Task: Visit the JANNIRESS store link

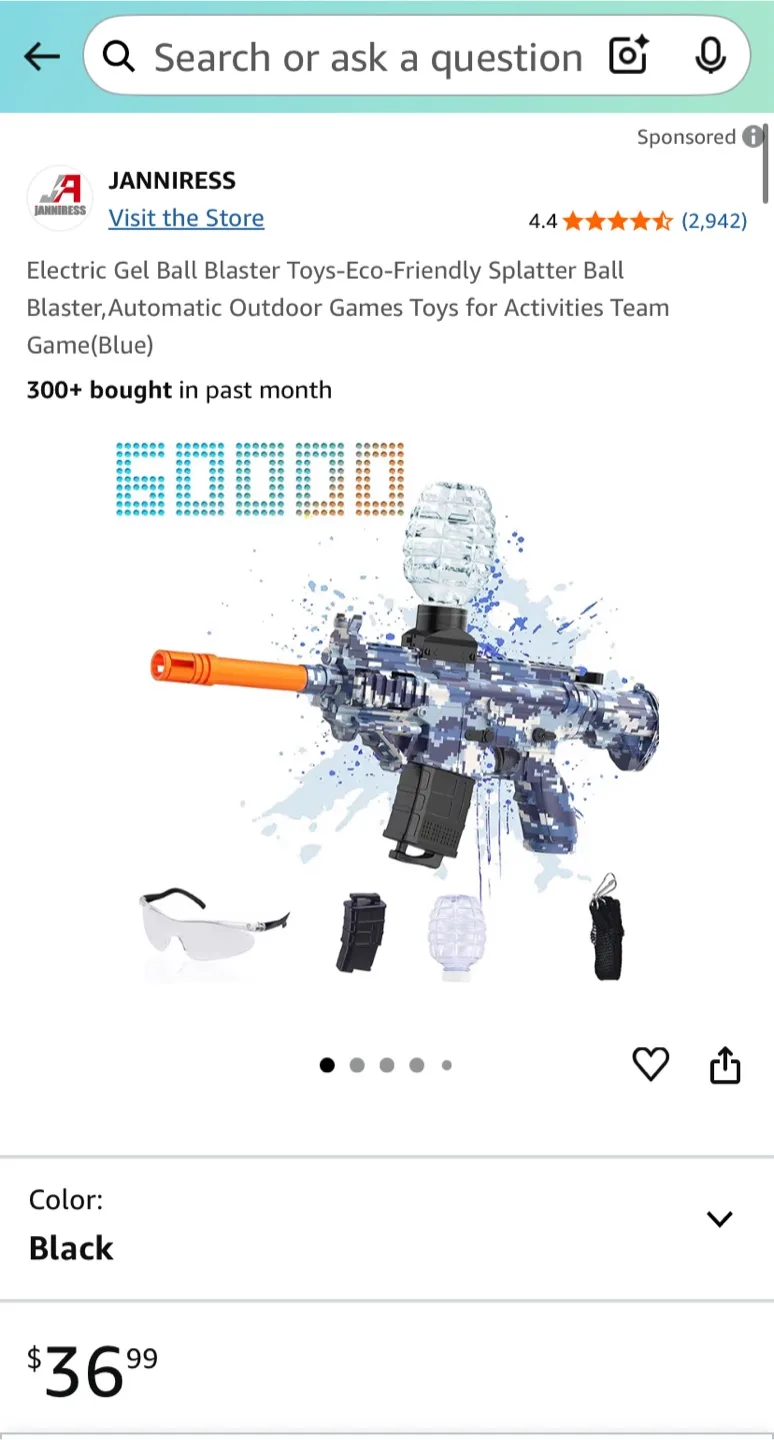Action: [x=186, y=218]
